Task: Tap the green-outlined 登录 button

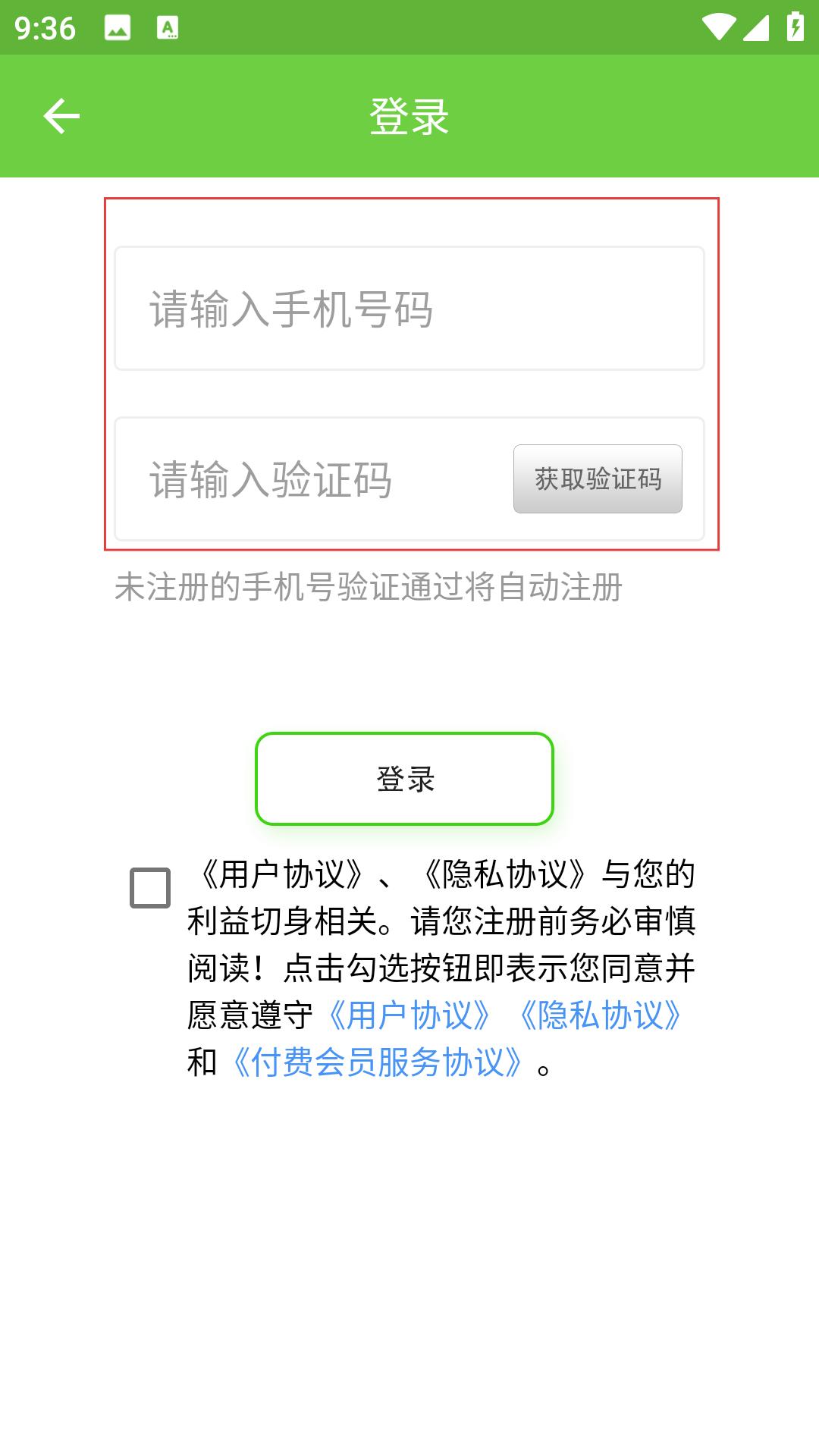Action: [404, 779]
